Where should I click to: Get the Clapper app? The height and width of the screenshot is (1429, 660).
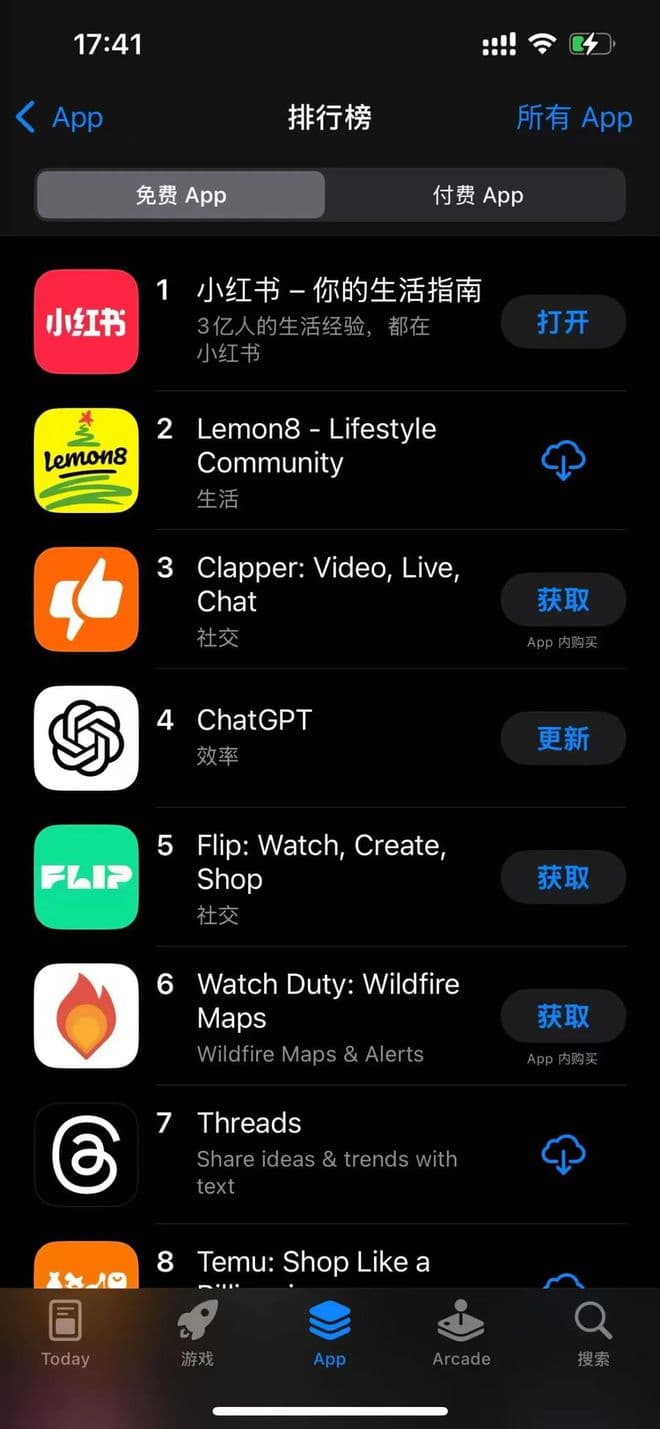(562, 600)
